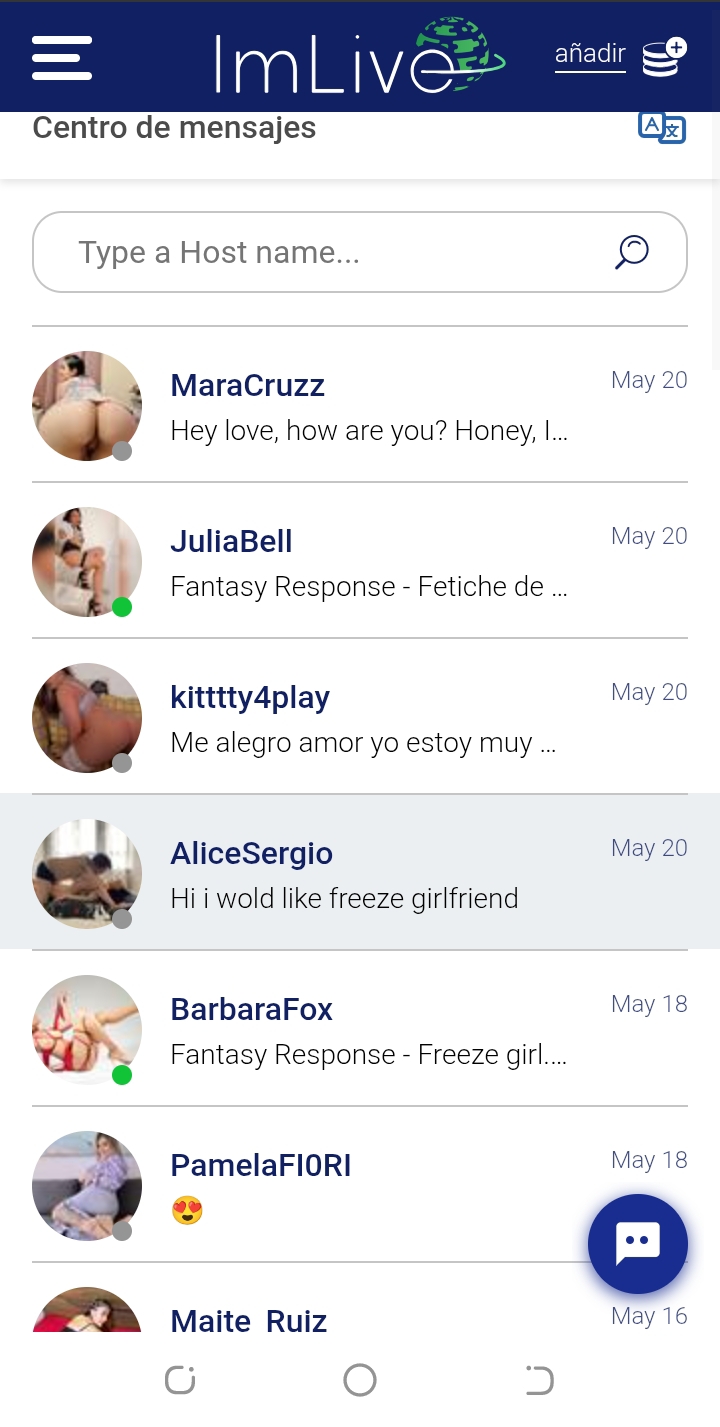The image size is (720, 1427).
Task: Open the hamburger drawer menu
Action: 62,58
